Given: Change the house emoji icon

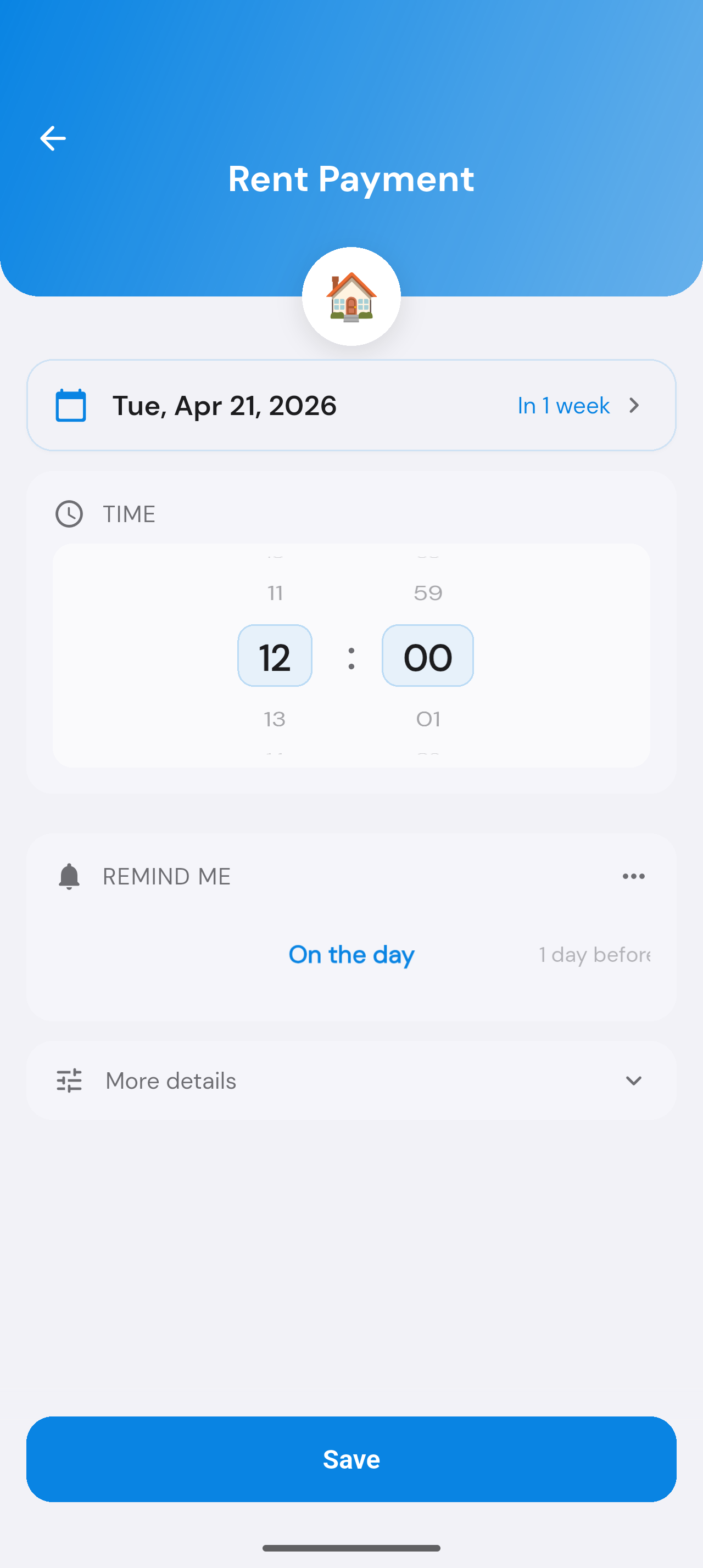Looking at the screenshot, I should [x=351, y=296].
